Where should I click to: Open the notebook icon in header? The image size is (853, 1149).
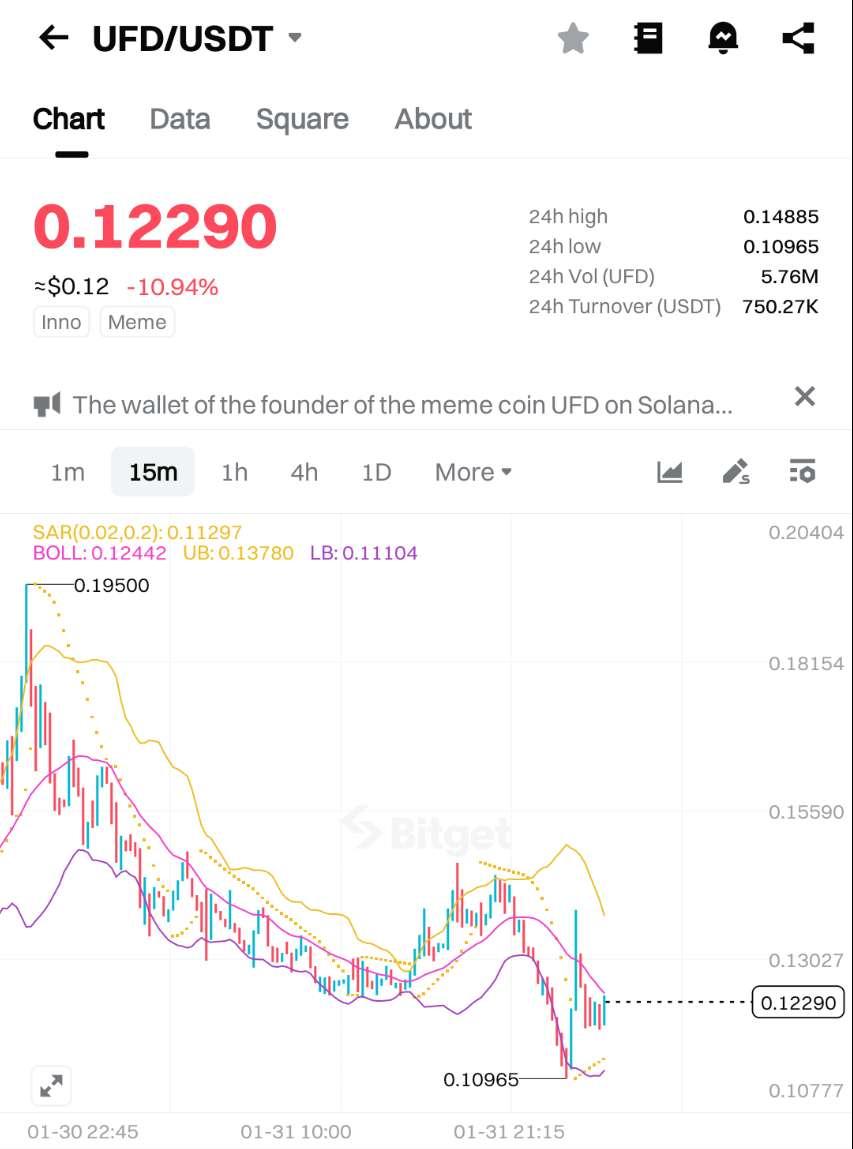648,39
